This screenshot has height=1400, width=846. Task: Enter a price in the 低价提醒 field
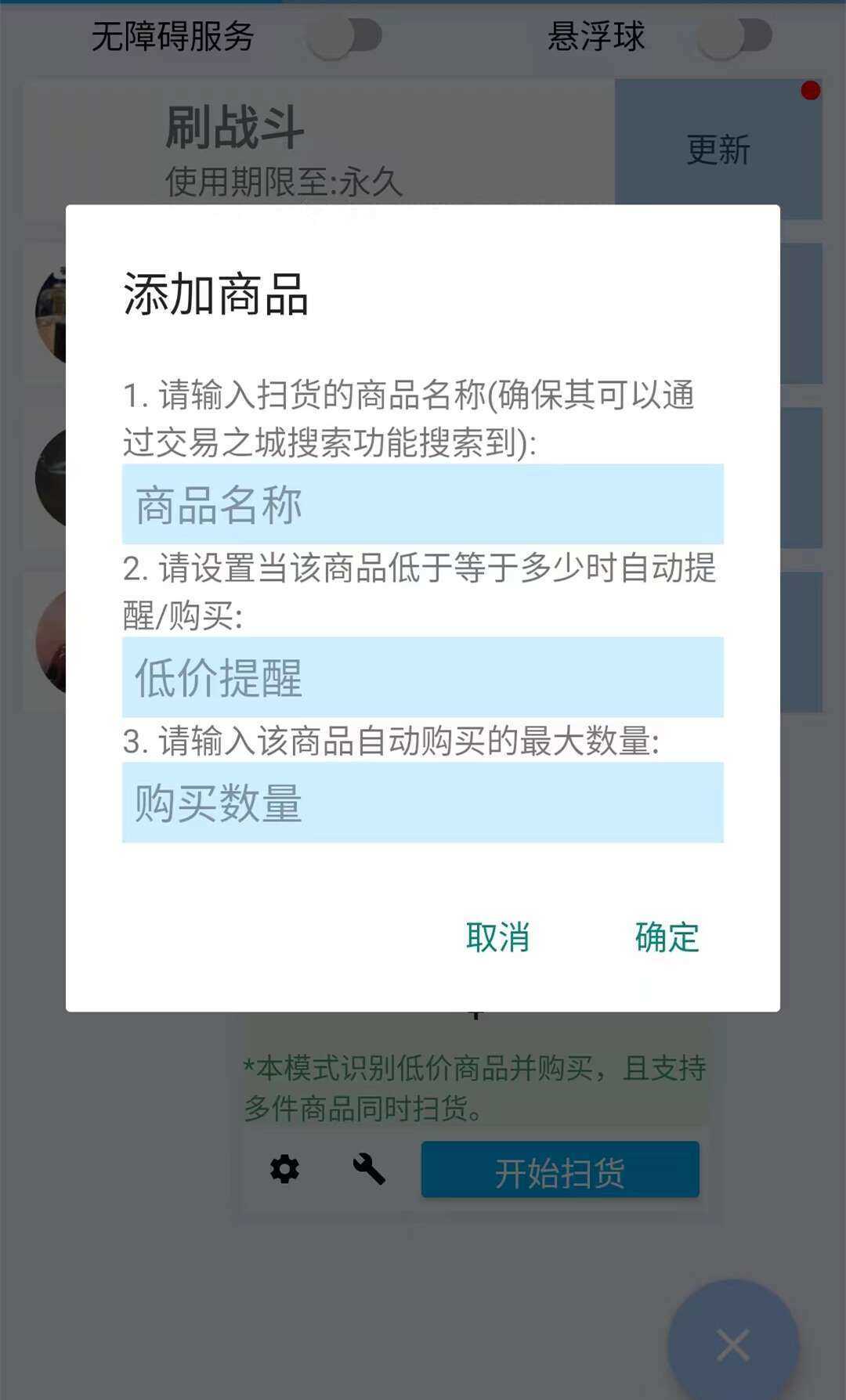(x=422, y=677)
